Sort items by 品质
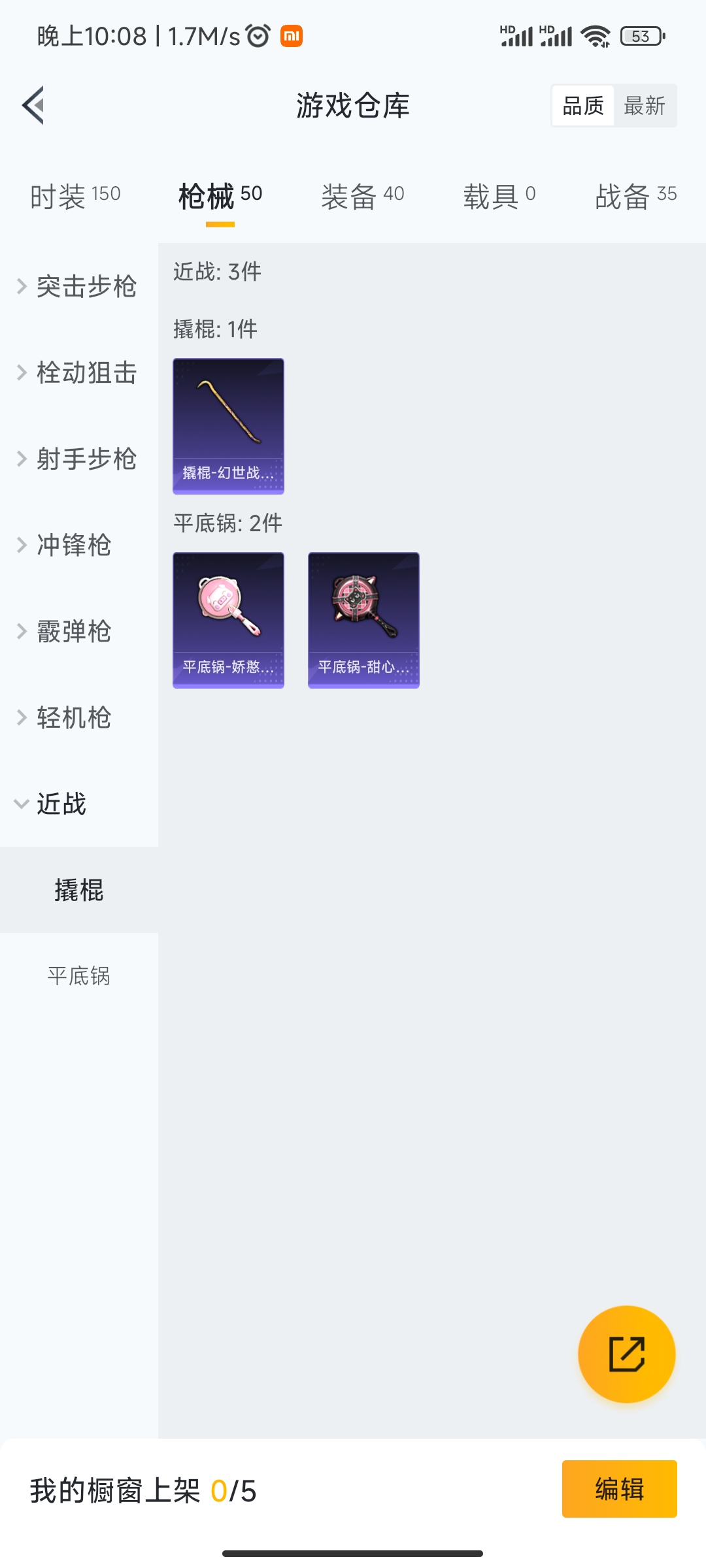Screen dimensions: 706x1568 583,106
